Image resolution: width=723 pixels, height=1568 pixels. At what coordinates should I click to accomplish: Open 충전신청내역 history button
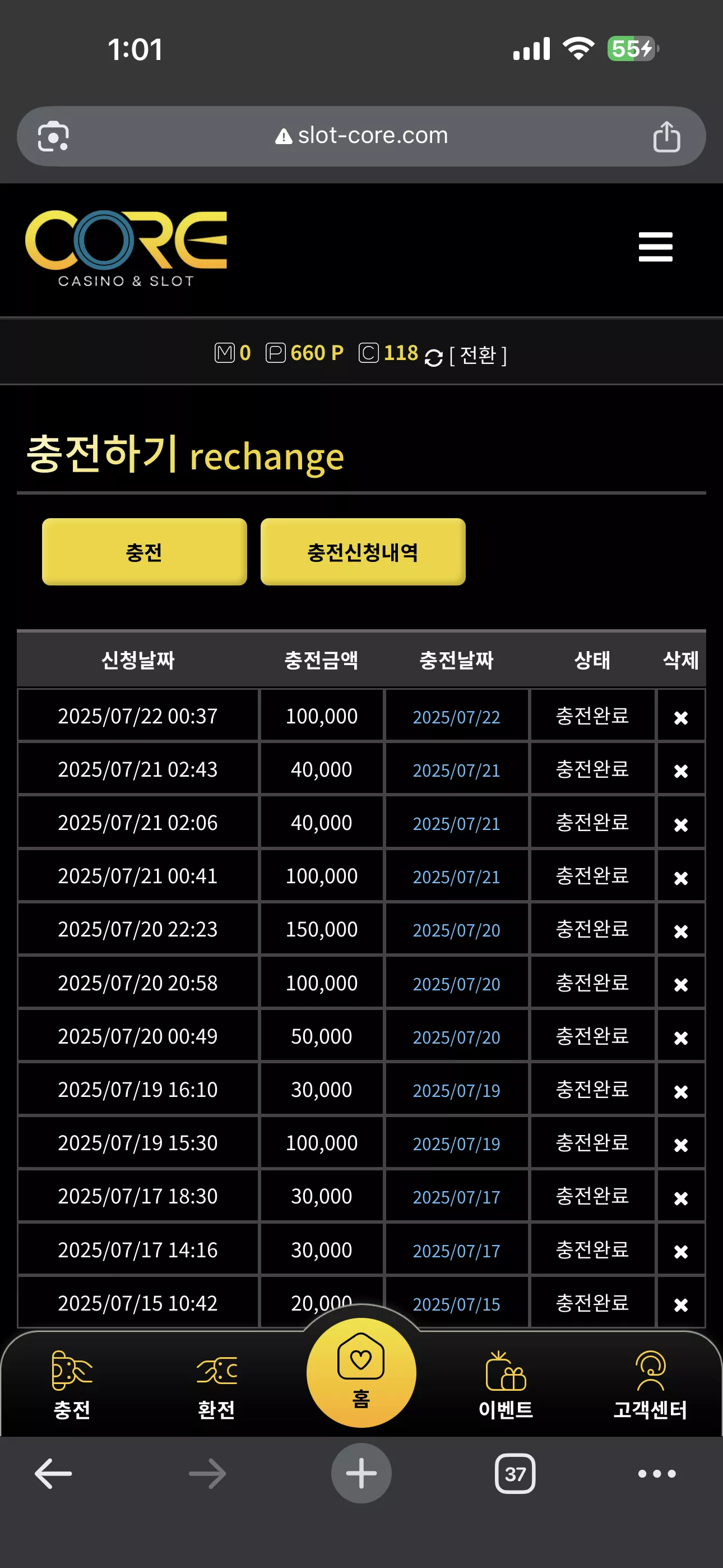click(x=363, y=551)
